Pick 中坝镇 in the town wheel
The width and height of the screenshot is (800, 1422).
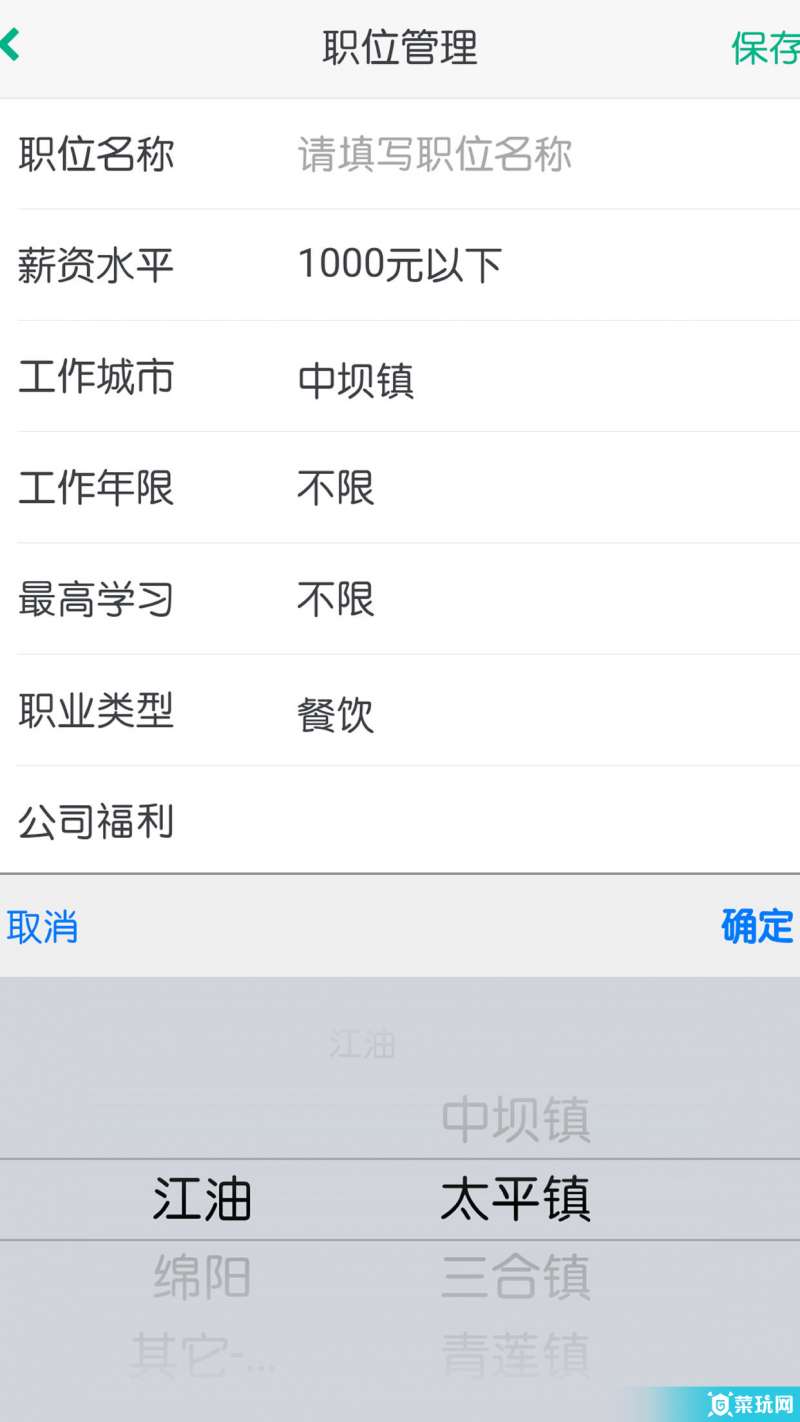click(x=516, y=1120)
